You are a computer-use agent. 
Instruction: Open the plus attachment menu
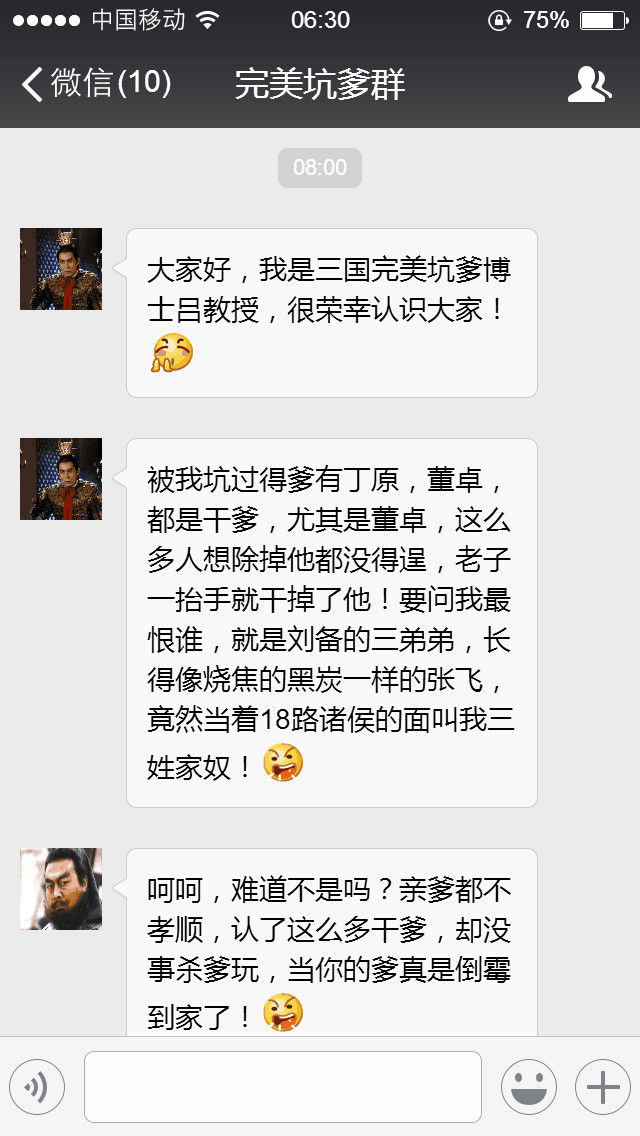click(602, 1087)
